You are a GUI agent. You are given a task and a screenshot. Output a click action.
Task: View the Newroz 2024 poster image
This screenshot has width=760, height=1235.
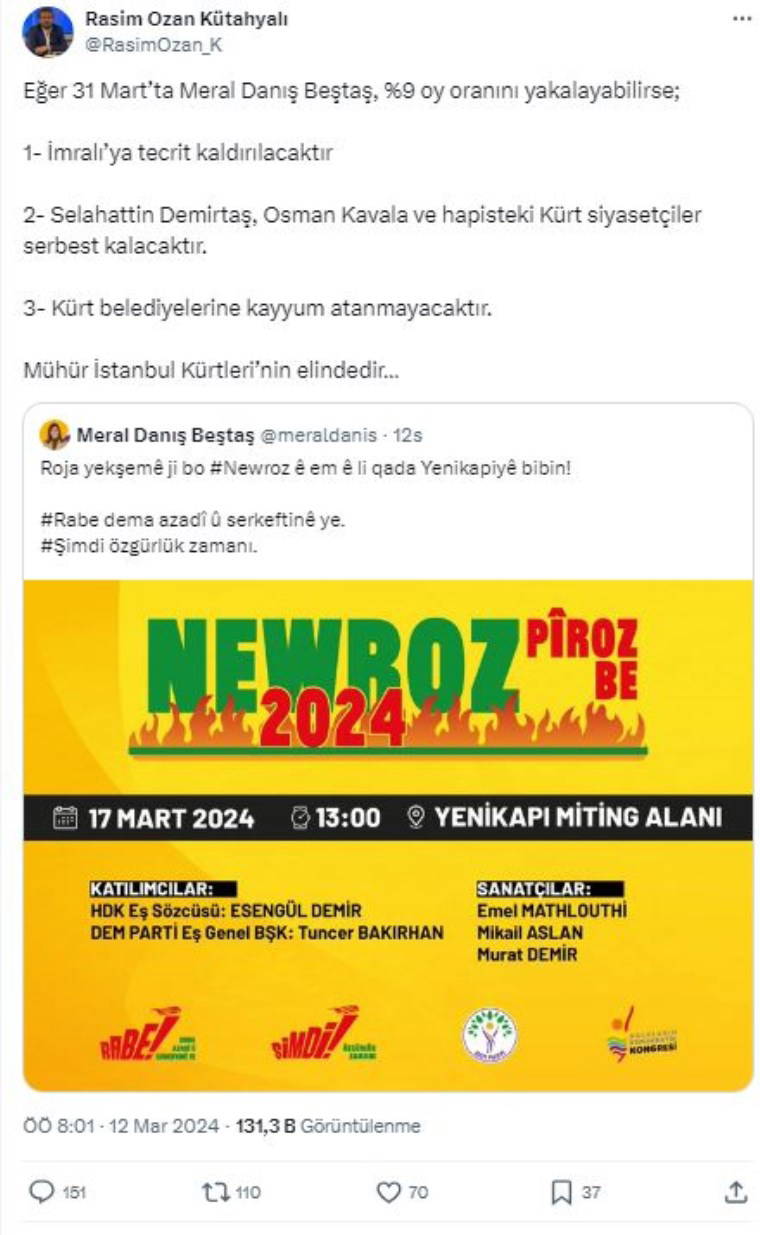click(x=388, y=835)
